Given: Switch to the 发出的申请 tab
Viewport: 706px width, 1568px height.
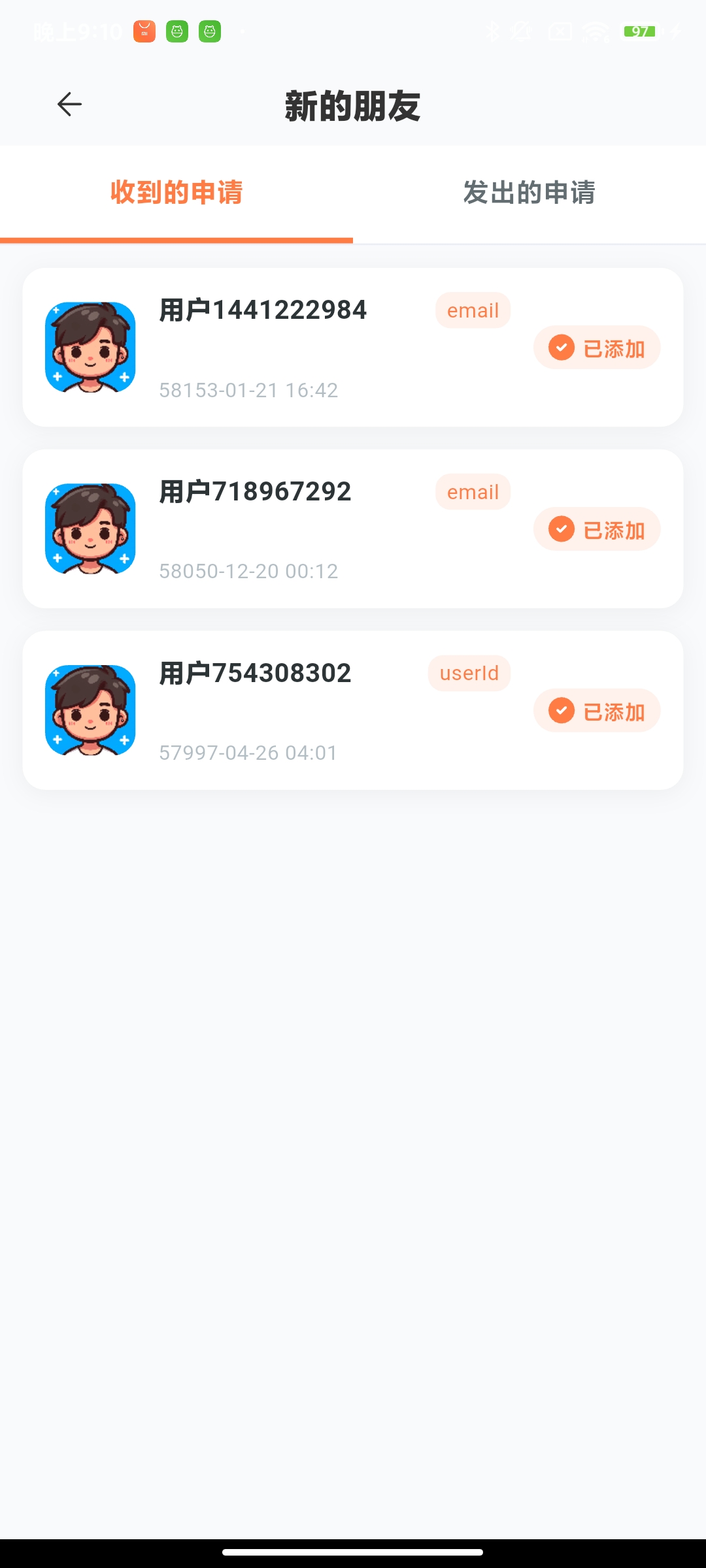Looking at the screenshot, I should pos(529,193).
